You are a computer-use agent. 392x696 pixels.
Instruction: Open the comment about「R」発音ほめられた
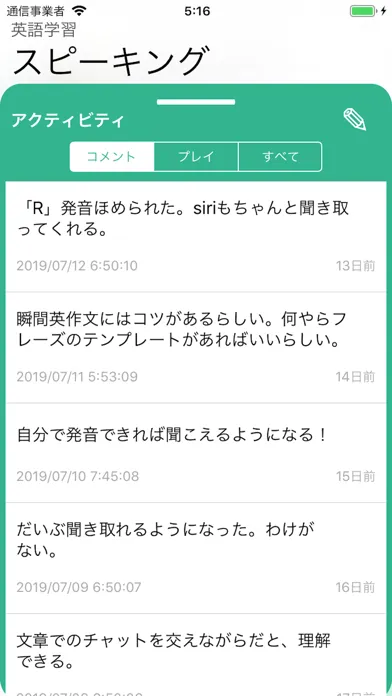[x=196, y=237]
